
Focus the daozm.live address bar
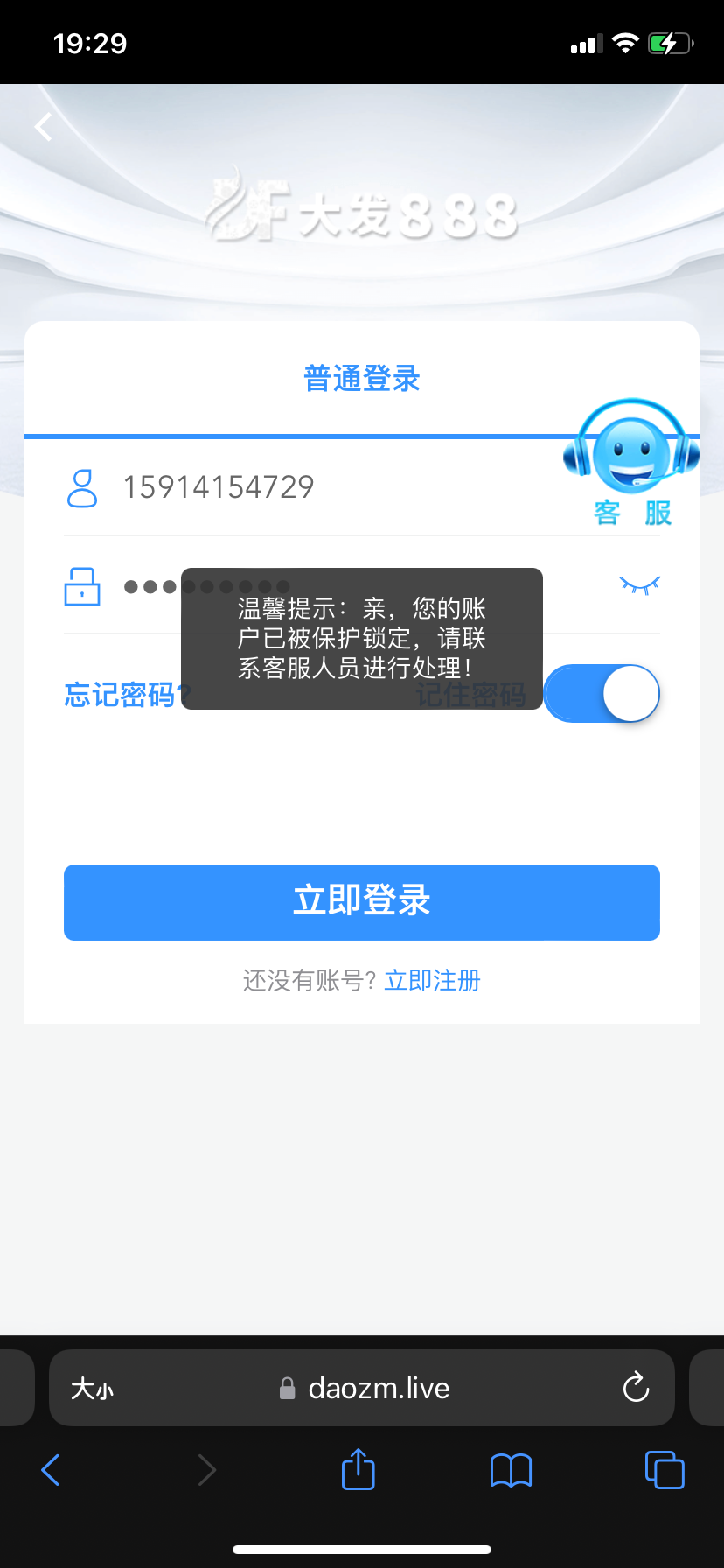[x=378, y=1389]
